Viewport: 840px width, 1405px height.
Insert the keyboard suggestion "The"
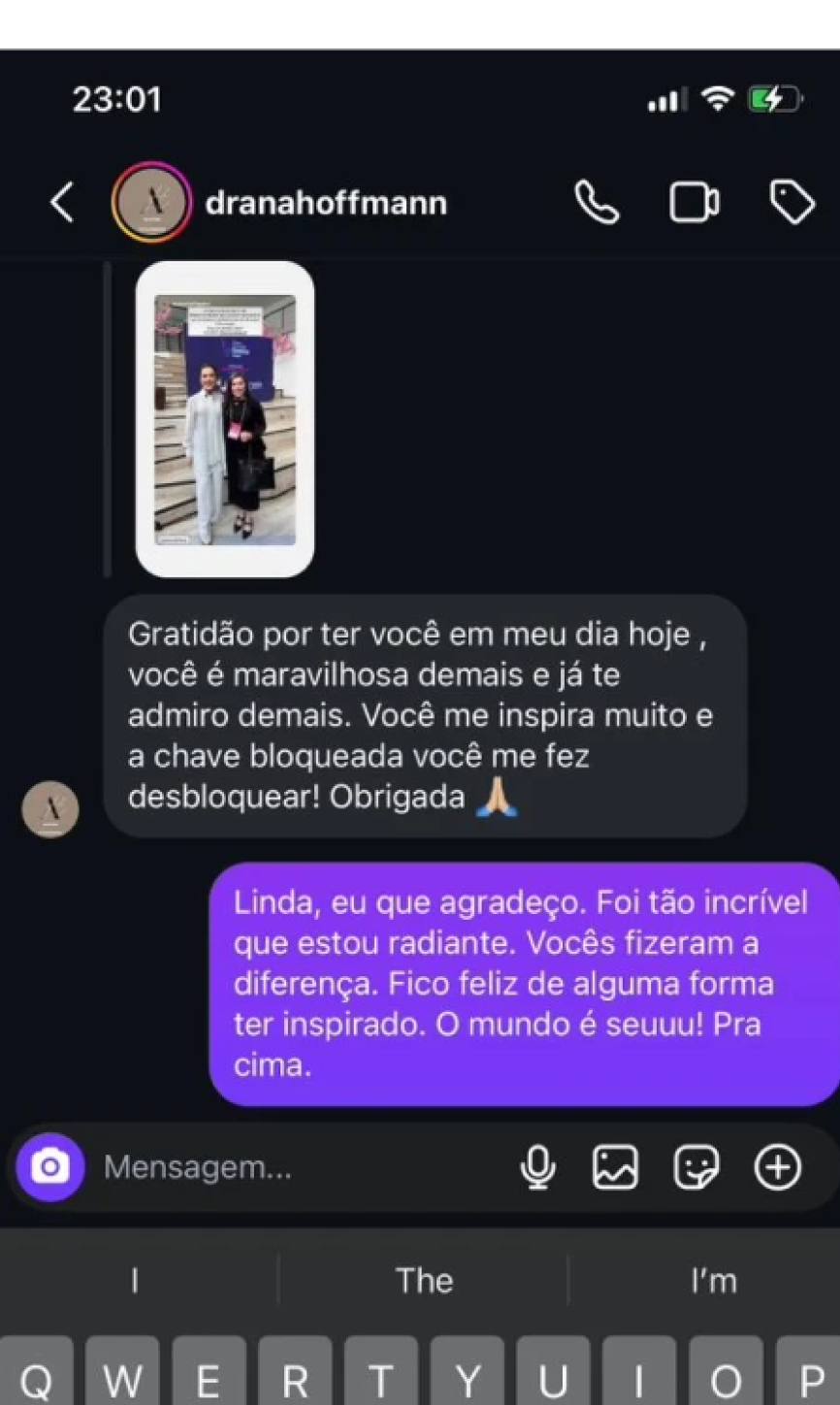tap(424, 1281)
